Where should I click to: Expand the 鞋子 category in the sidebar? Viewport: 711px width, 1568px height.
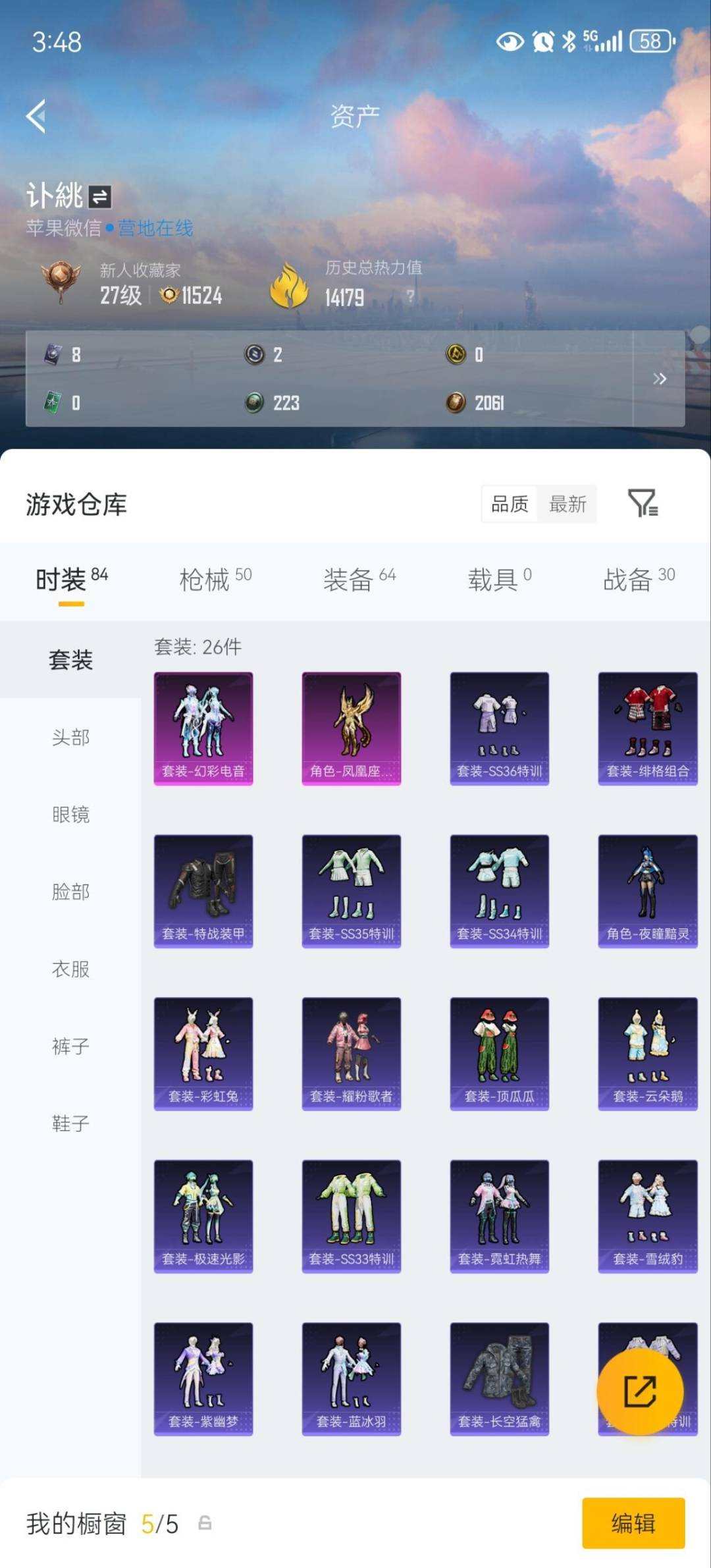point(68,1122)
